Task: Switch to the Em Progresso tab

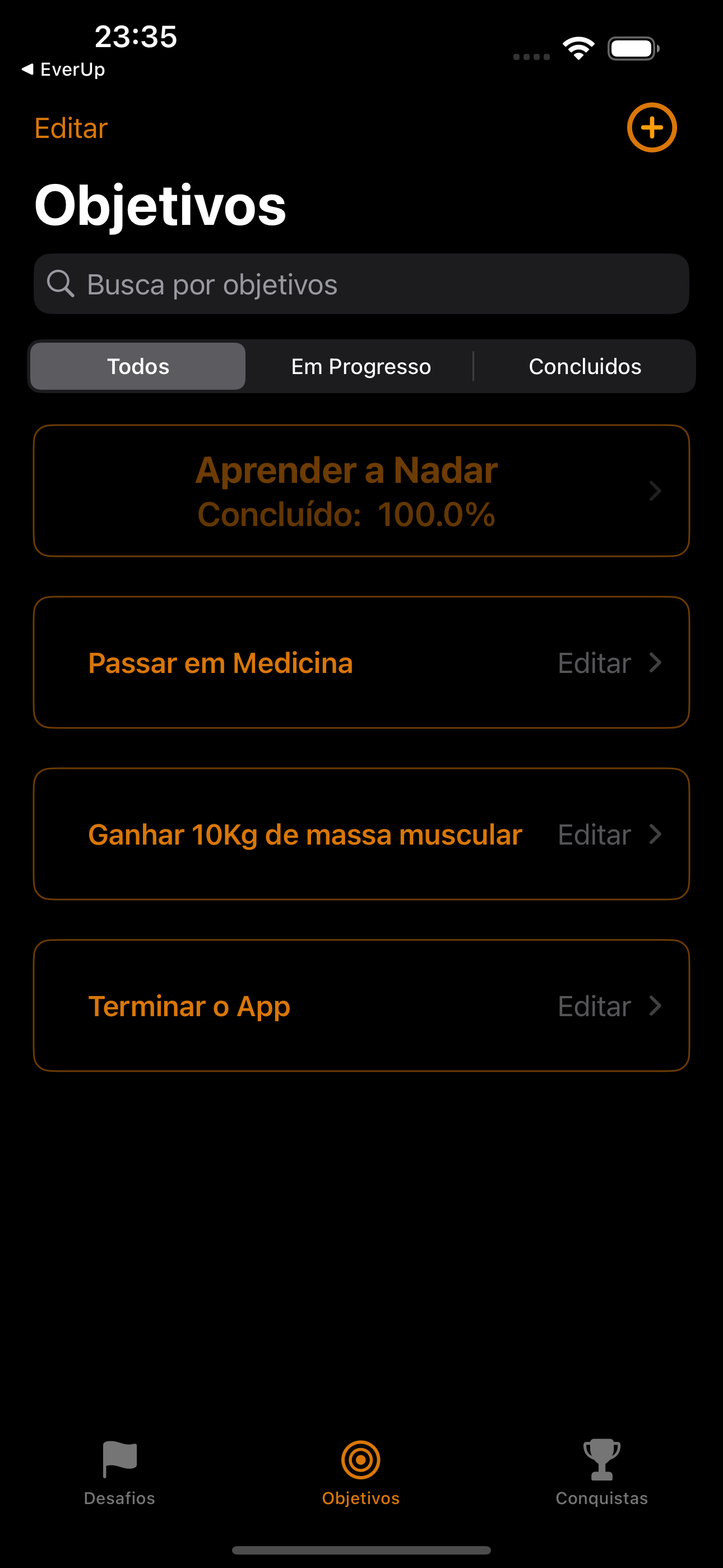Action: pyautogui.click(x=360, y=366)
